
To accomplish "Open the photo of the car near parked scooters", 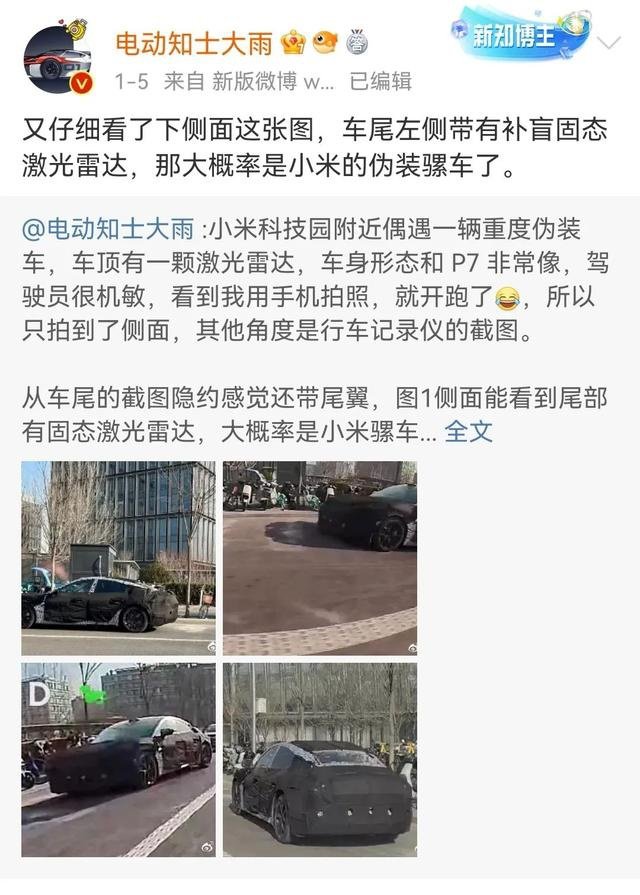I will point(320,558).
